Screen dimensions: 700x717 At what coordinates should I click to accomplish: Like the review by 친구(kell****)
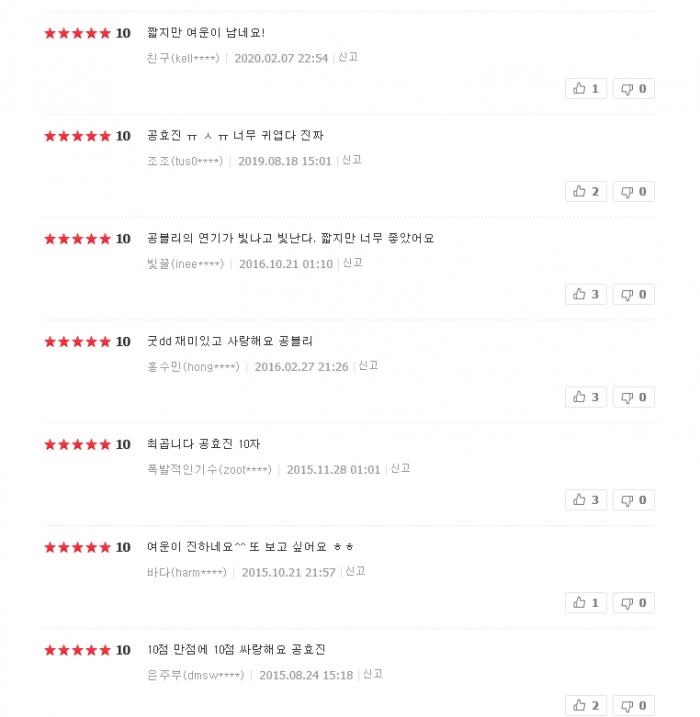click(x=586, y=89)
